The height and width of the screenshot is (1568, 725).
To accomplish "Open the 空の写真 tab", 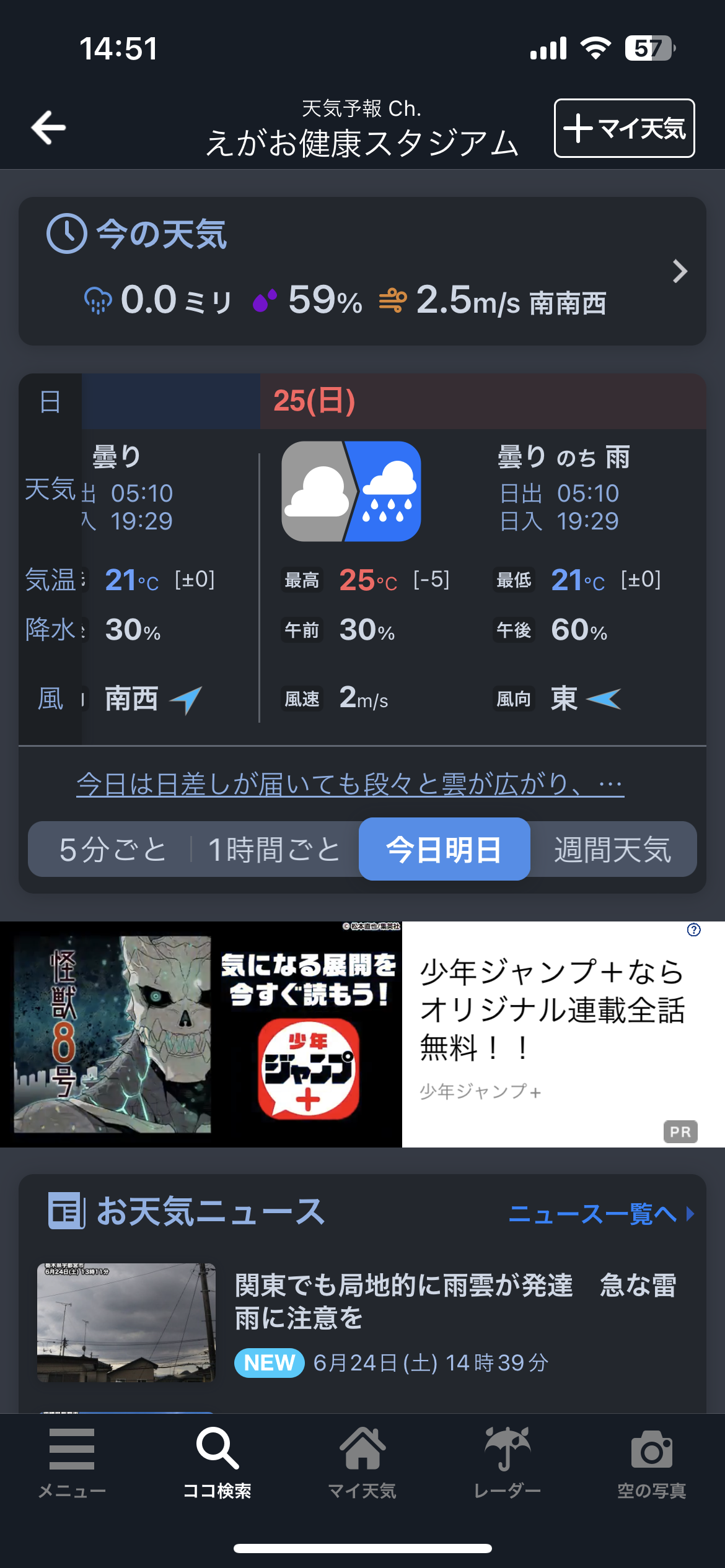I will click(652, 1463).
